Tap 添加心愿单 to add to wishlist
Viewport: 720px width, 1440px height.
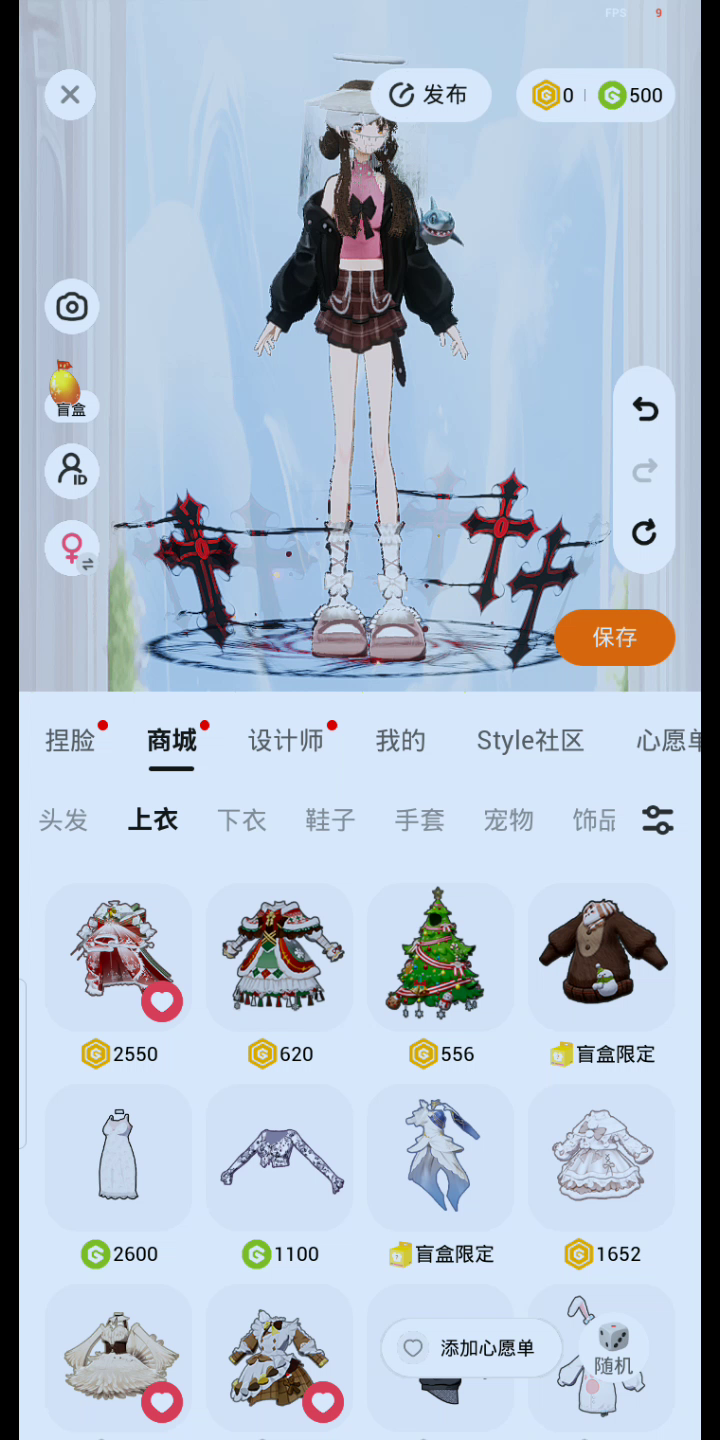point(469,1348)
